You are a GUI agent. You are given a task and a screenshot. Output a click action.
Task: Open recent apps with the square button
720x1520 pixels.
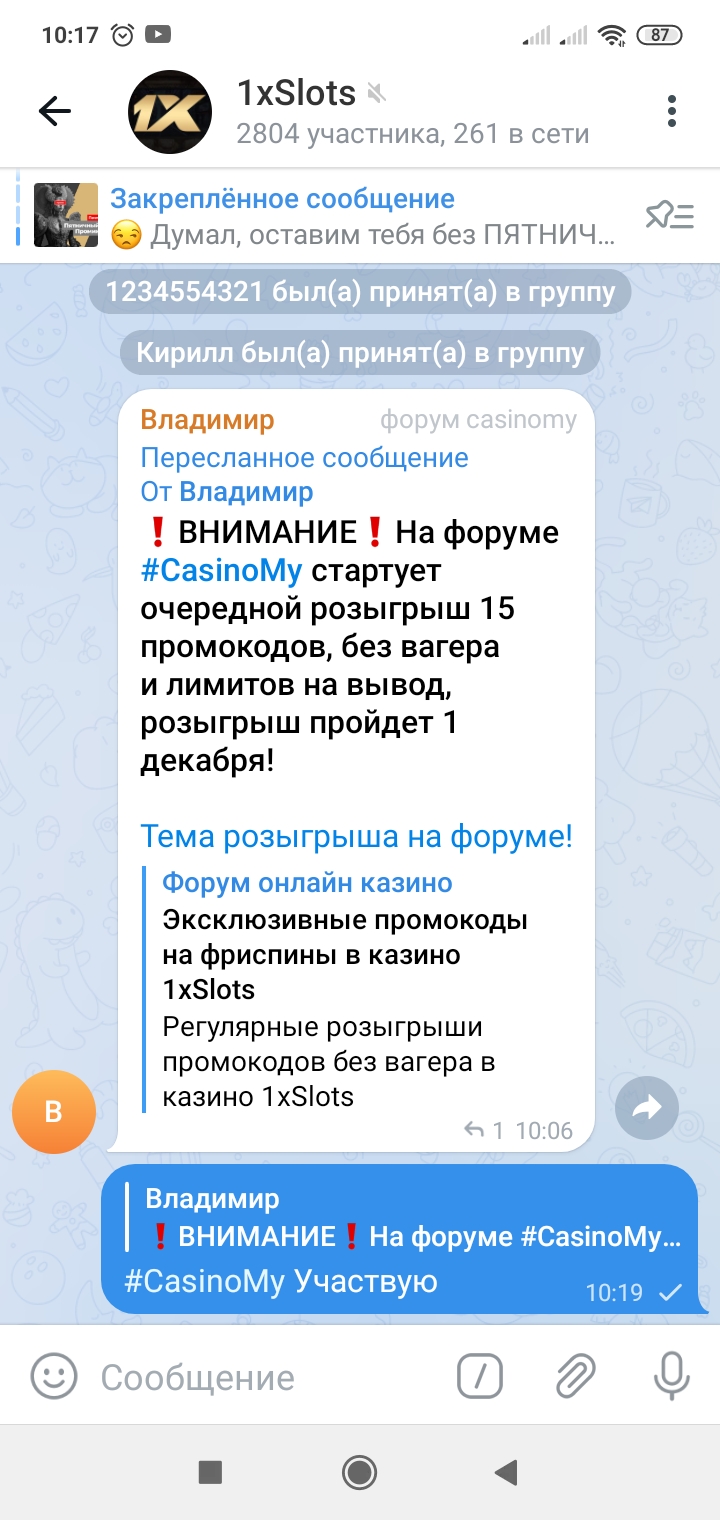tap(210, 1472)
